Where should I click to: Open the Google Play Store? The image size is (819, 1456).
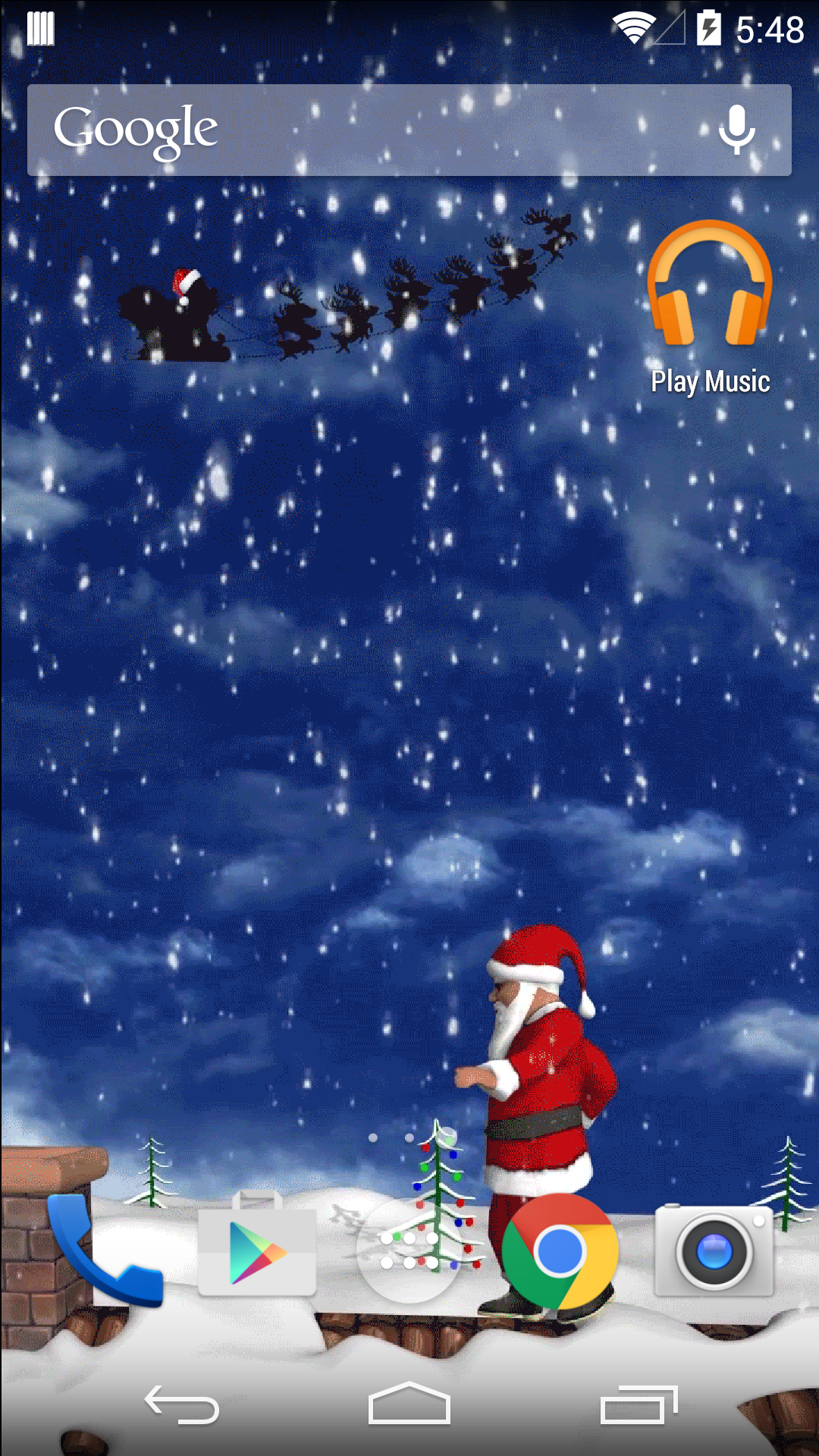click(257, 1251)
